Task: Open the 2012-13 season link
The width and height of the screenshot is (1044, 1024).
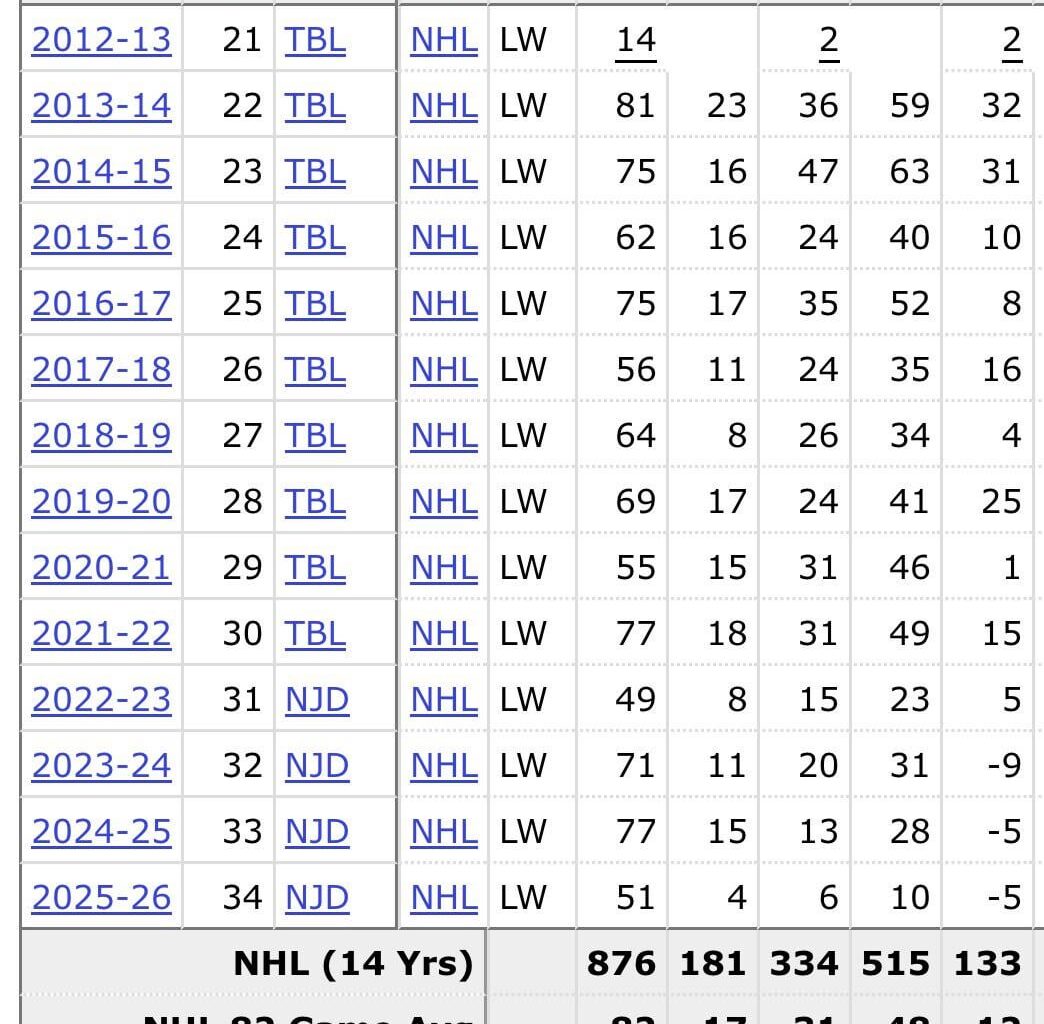Action: (x=101, y=40)
